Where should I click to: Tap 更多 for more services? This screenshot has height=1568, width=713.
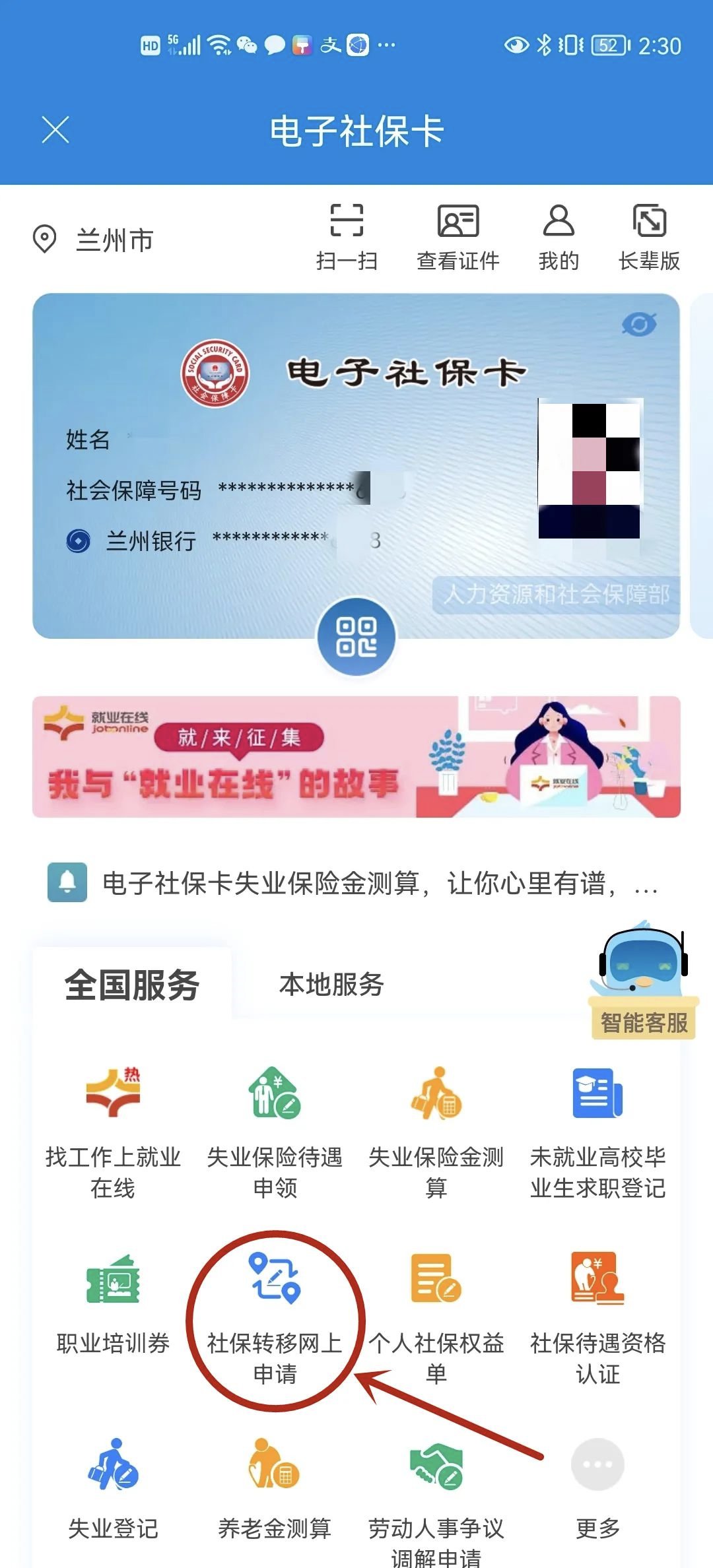(597, 1485)
